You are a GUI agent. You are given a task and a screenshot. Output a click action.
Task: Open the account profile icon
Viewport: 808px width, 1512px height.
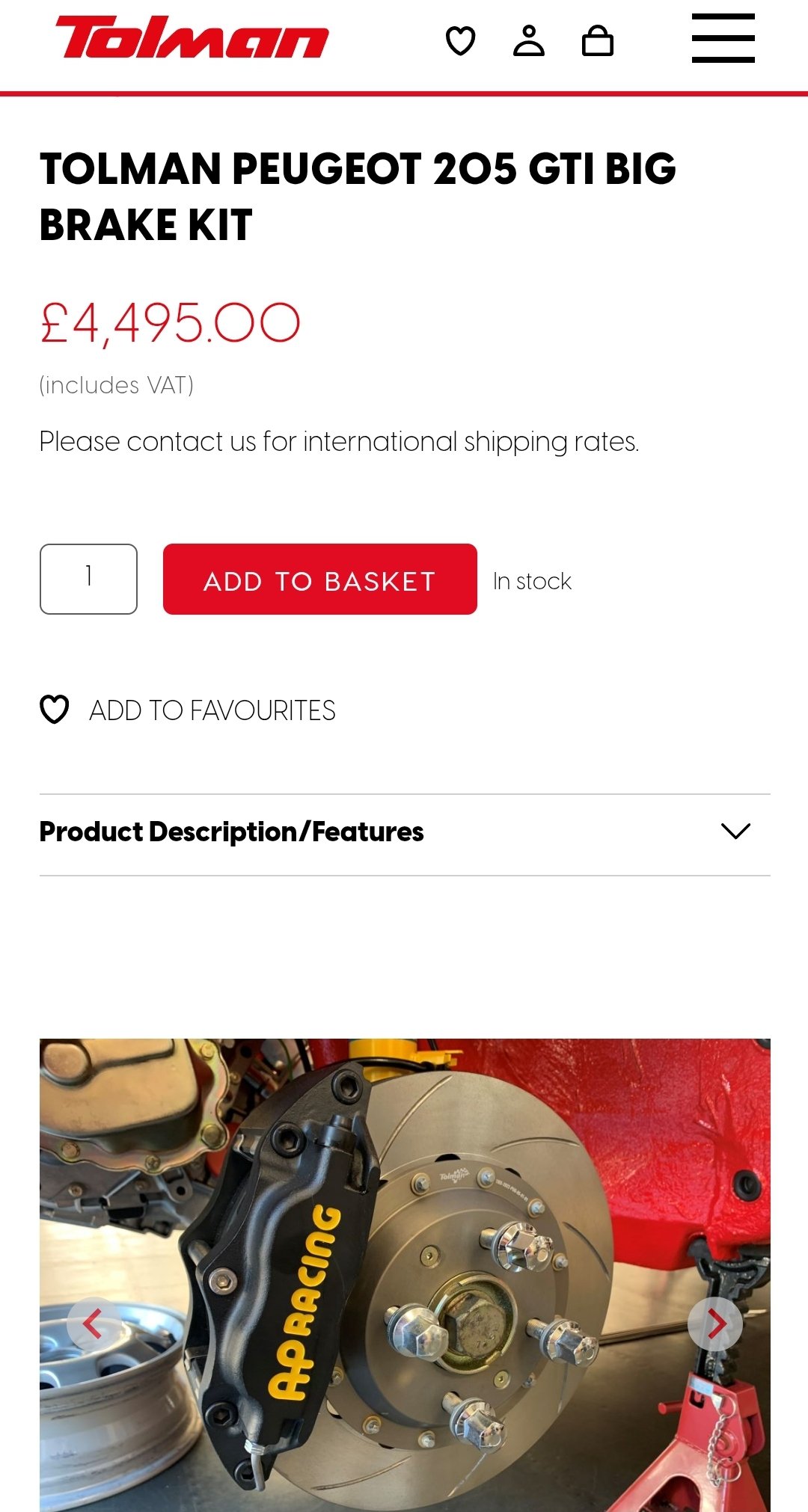[529, 40]
